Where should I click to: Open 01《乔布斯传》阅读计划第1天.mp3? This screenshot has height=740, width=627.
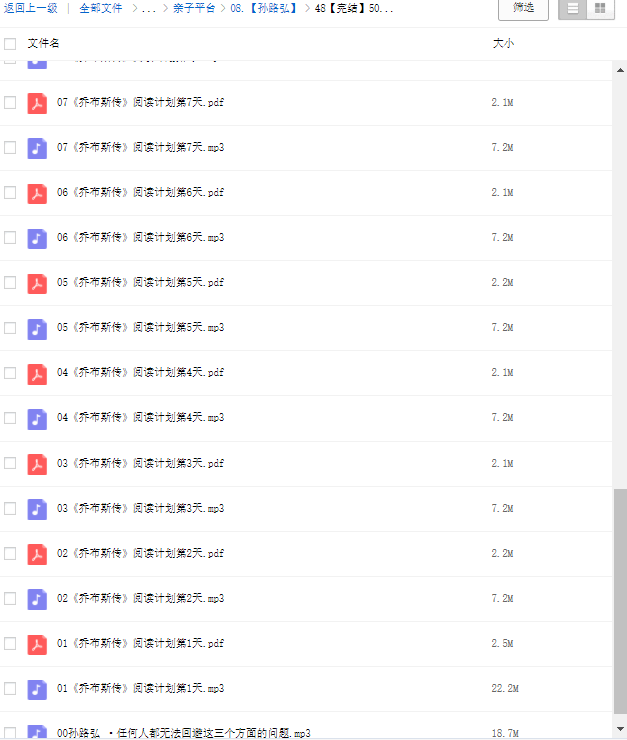tap(140, 688)
